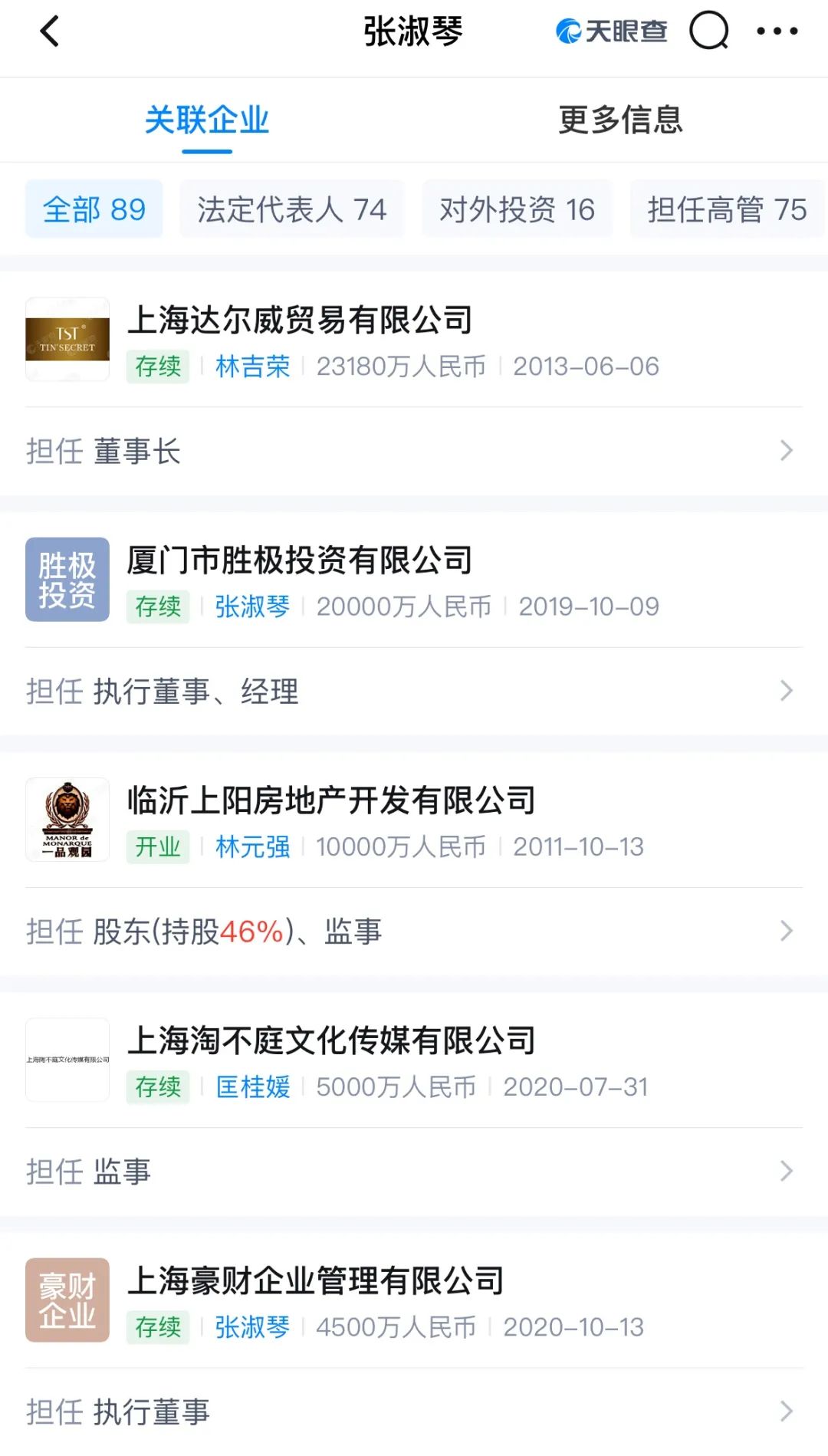Filter by 法定代表人 74
The width and height of the screenshot is (828, 1456).
coord(291,209)
